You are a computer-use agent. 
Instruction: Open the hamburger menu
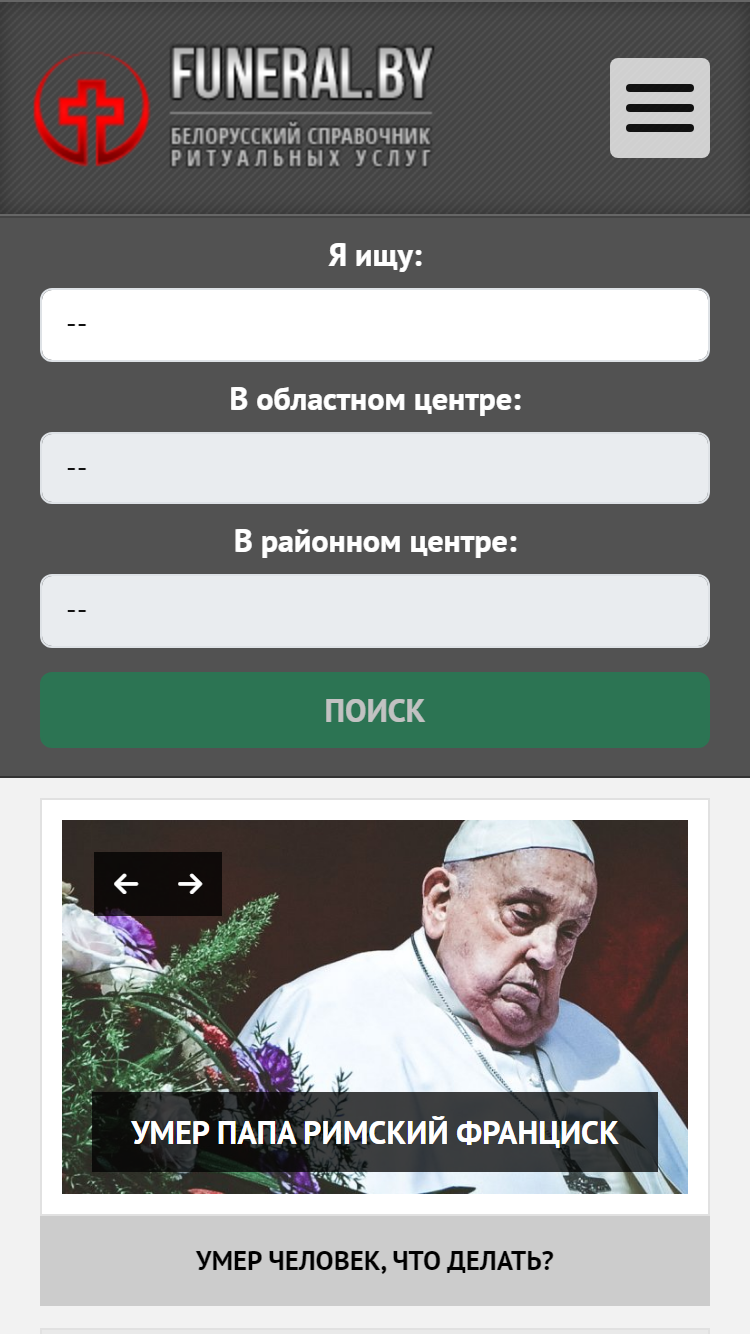tap(660, 108)
